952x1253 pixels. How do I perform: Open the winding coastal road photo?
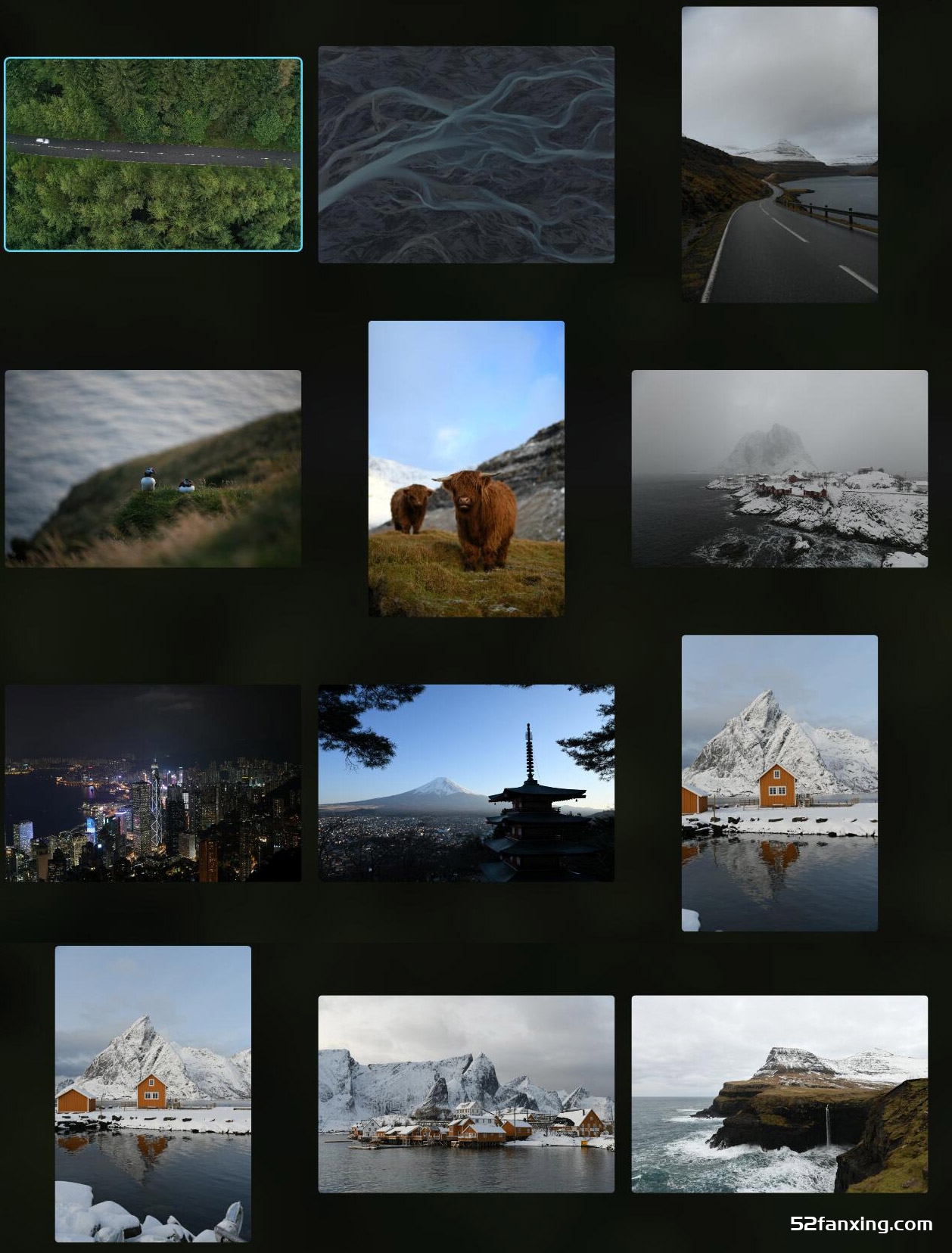point(779,154)
